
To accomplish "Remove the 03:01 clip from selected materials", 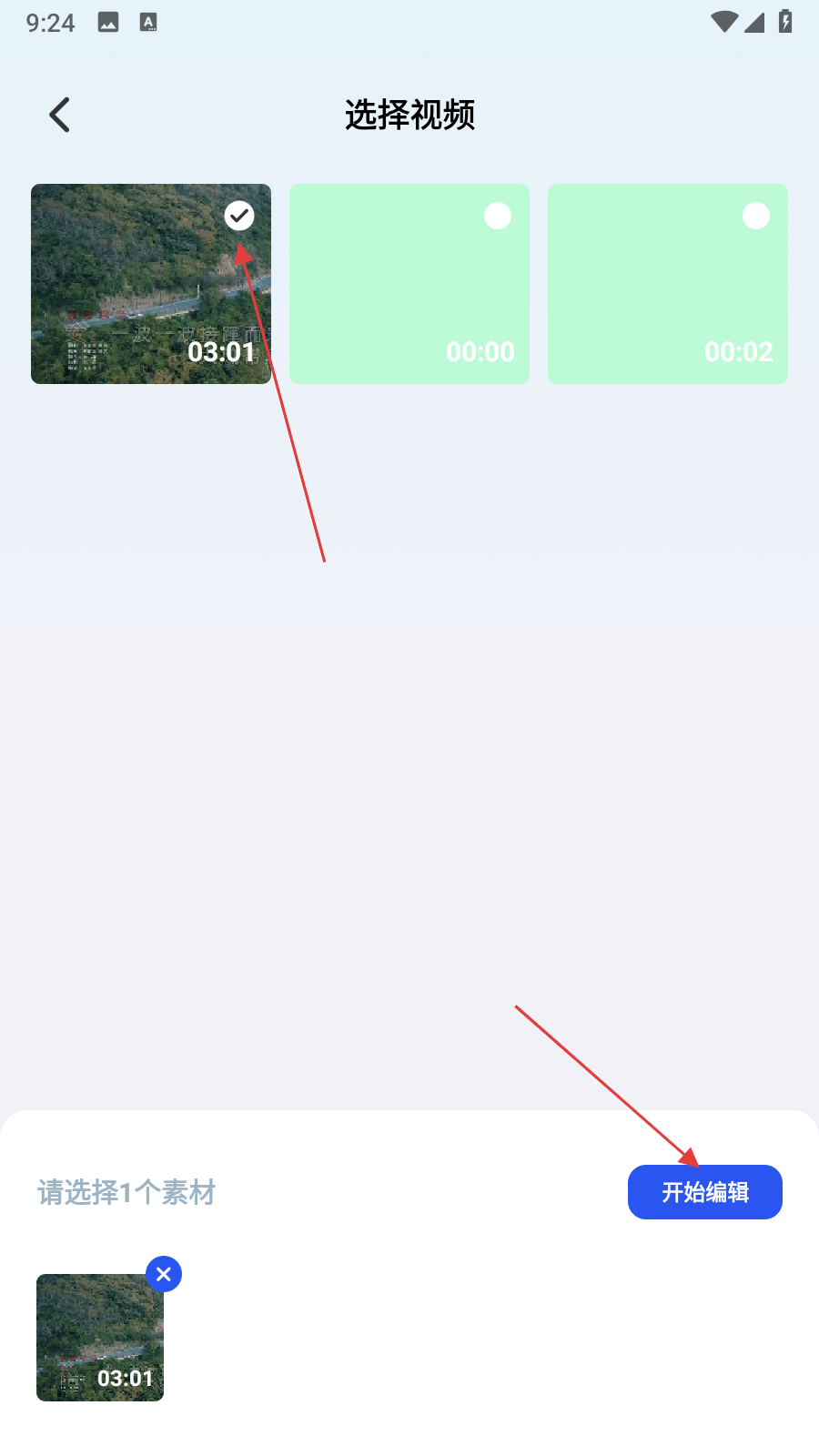I will pos(164,1274).
